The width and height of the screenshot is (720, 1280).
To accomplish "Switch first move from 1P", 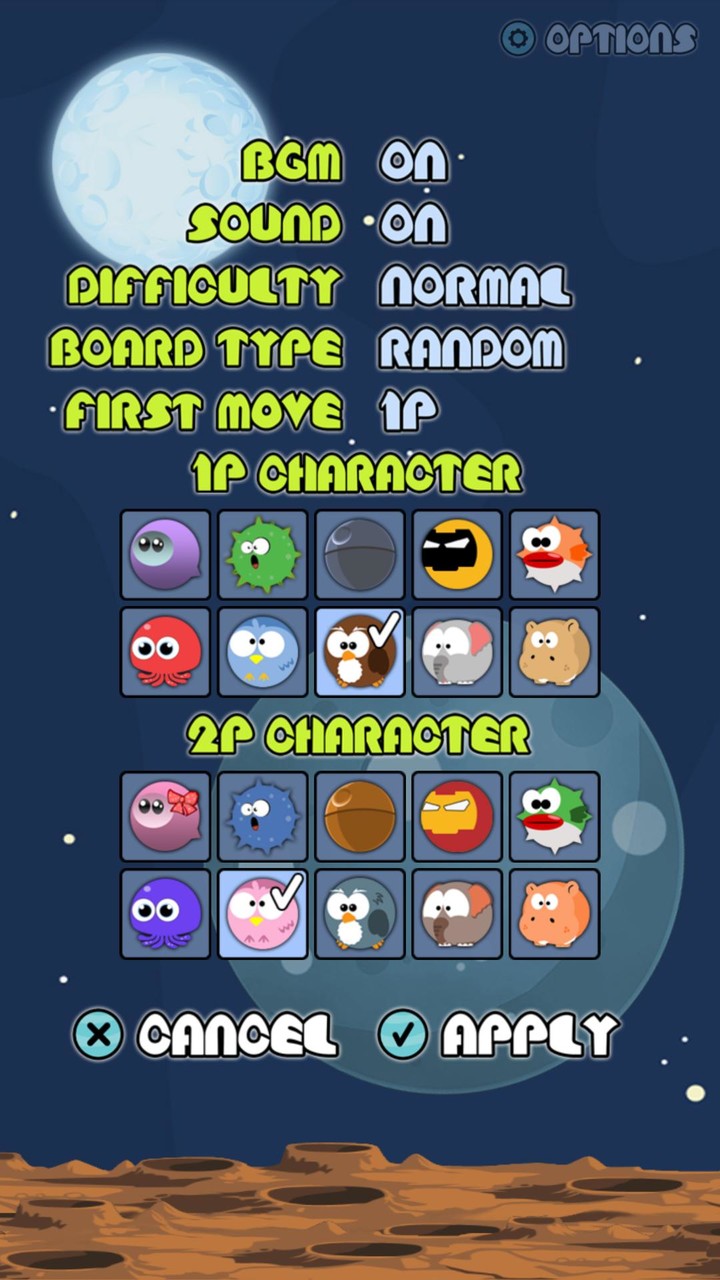I will pos(408,411).
